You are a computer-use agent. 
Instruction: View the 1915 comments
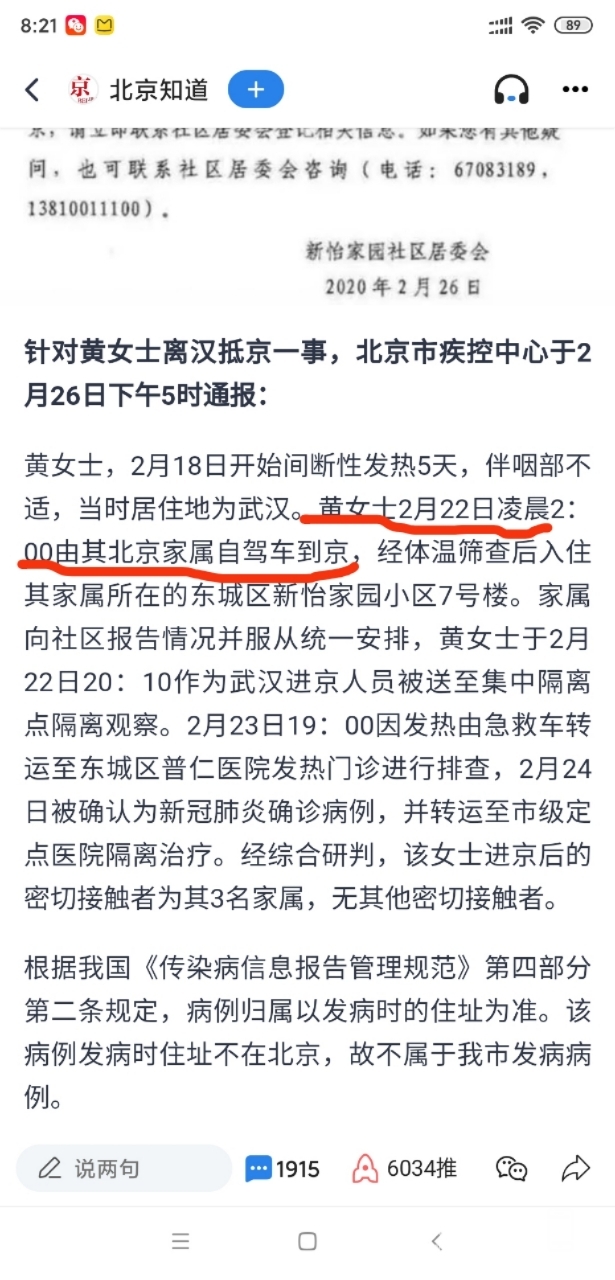pyautogui.click(x=283, y=1168)
